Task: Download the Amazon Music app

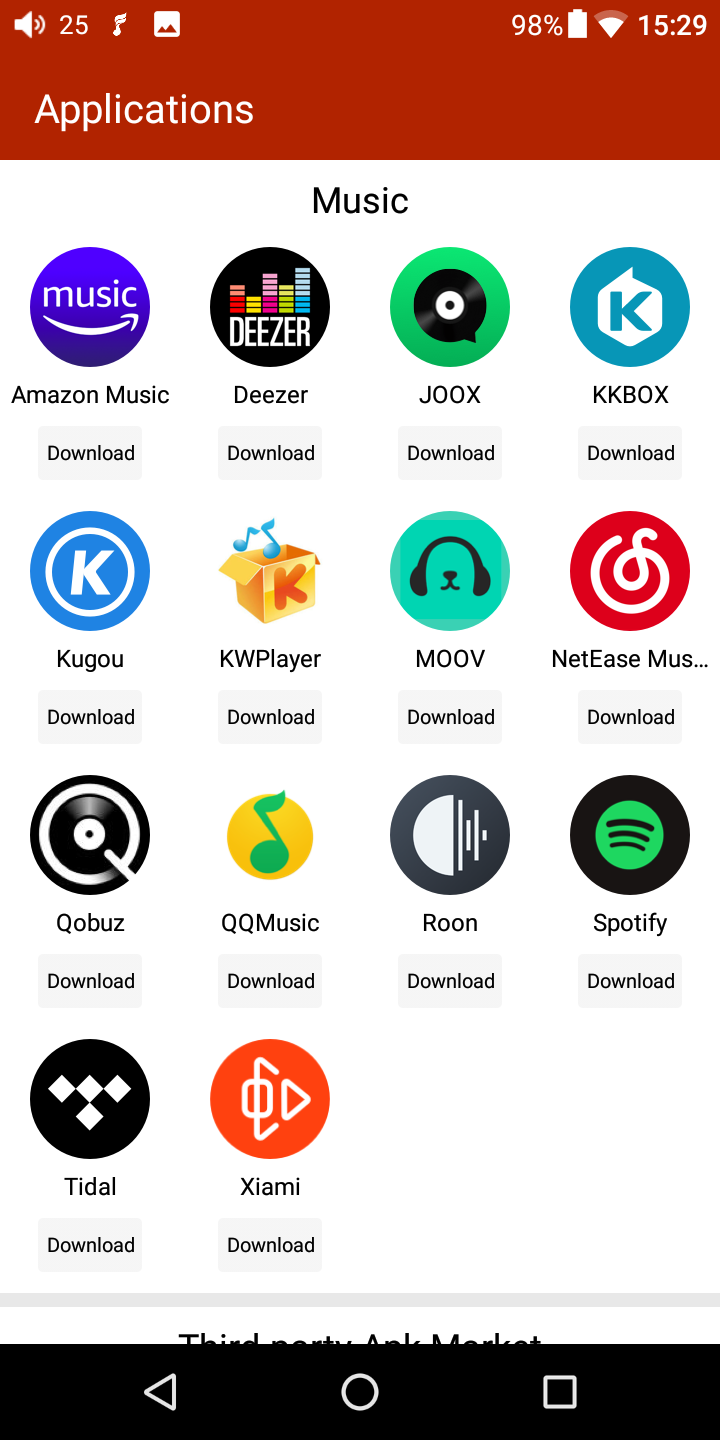Action: click(90, 453)
